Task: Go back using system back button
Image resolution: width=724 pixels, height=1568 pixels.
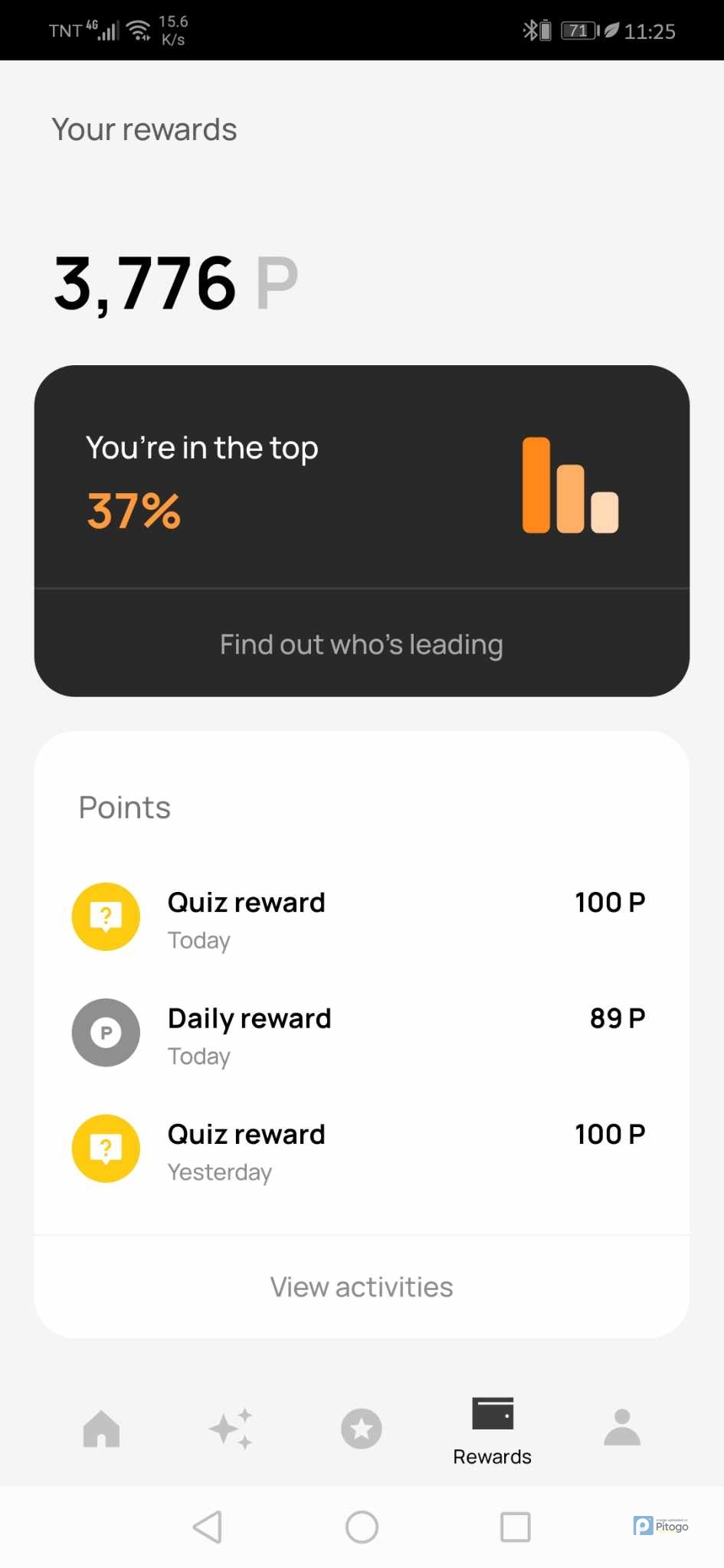Action: coord(208,1527)
